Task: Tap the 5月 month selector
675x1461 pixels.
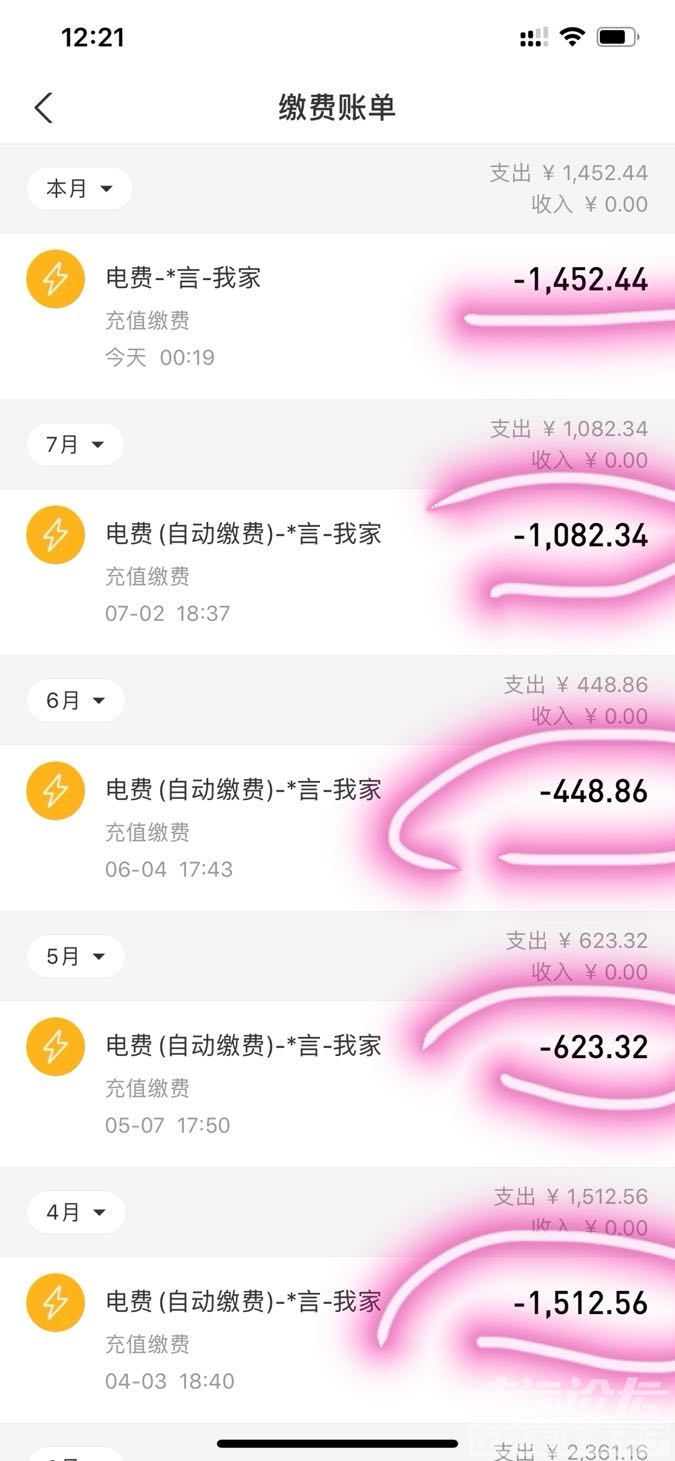Action: point(75,957)
